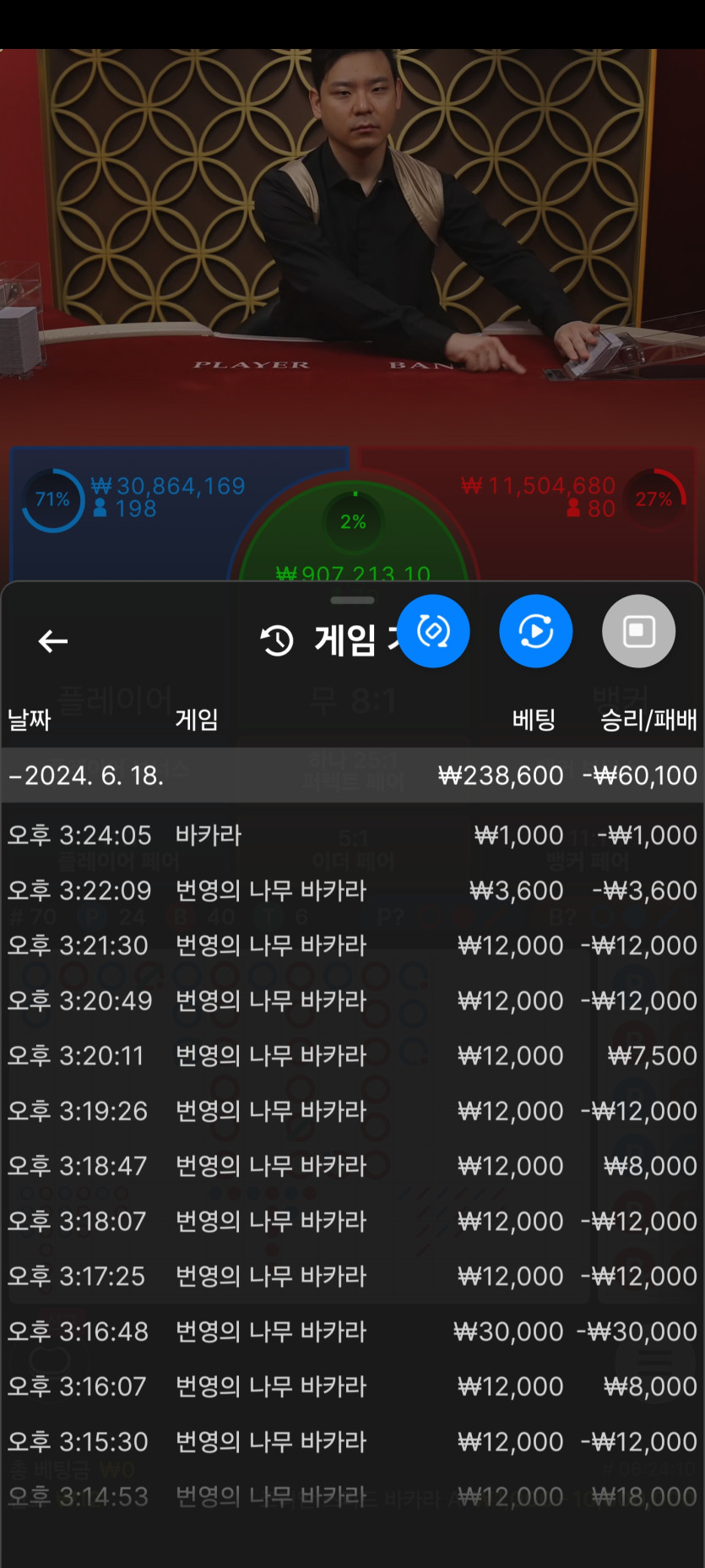Screen dimensions: 705x1568
Task: Show the 오후 3:16:48 ₩30,000 bet details
Action: pos(352,1331)
